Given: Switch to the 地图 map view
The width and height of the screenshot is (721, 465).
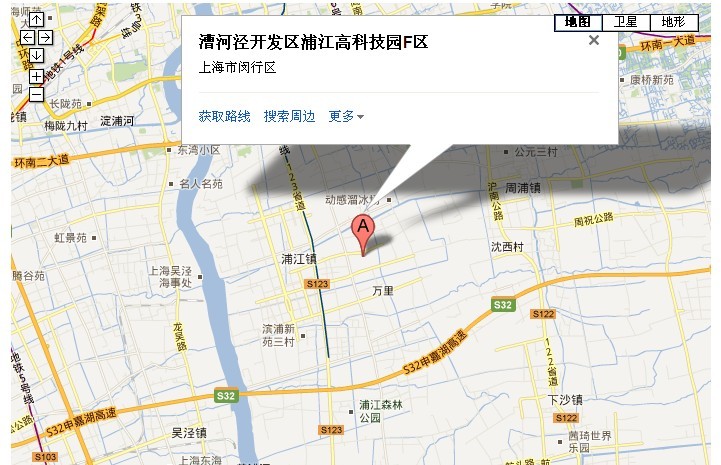Looking at the screenshot, I should (578, 22).
